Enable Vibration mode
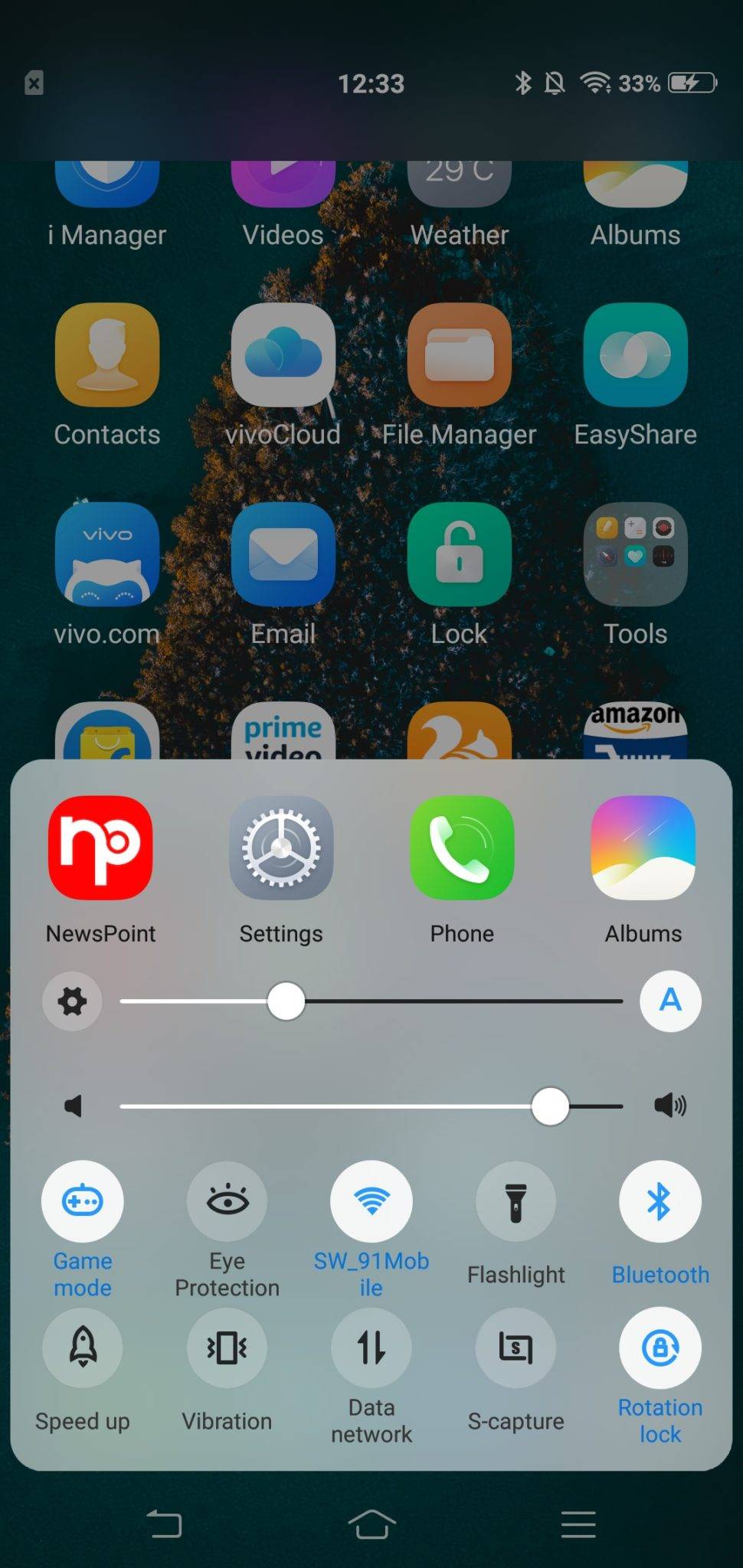743x1568 pixels. point(227,1347)
